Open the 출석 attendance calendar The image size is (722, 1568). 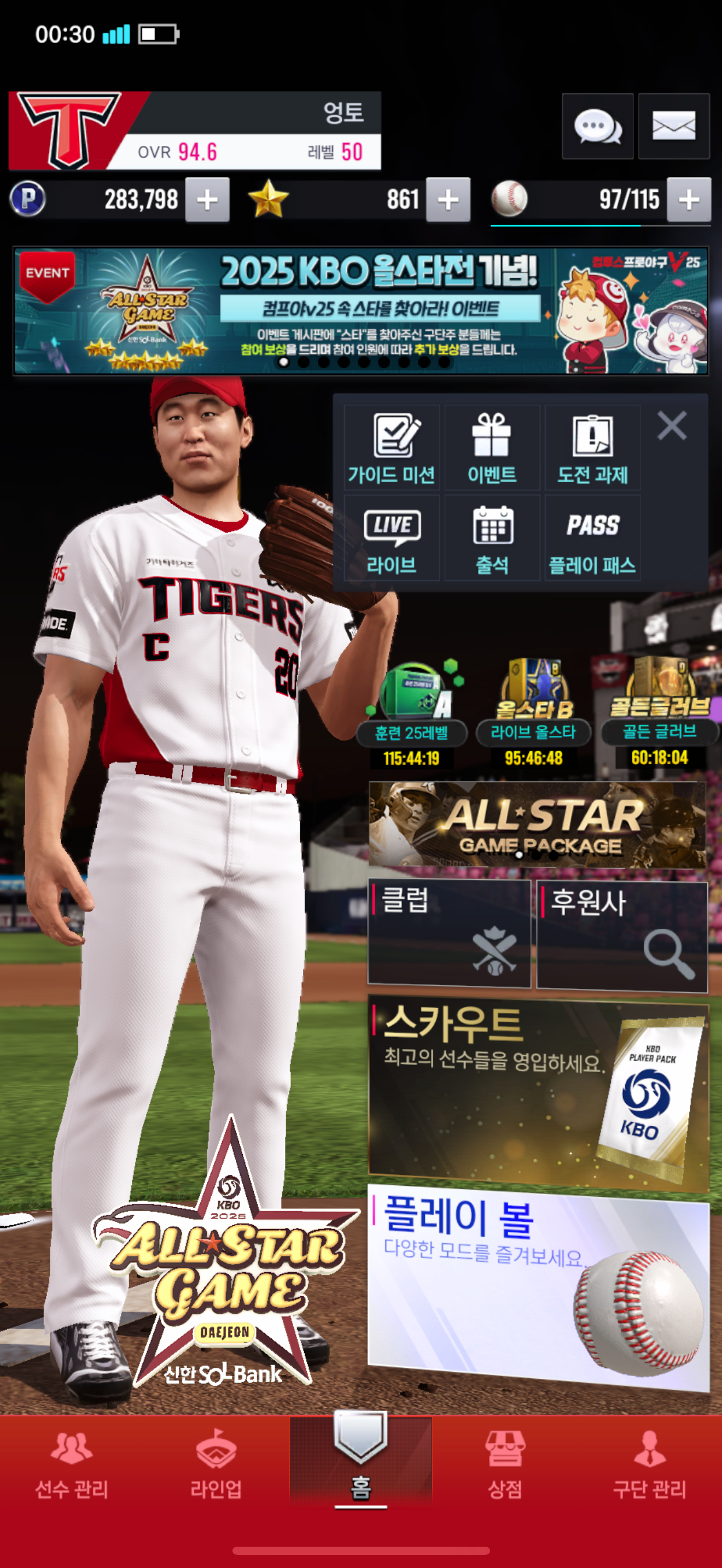pos(492,538)
